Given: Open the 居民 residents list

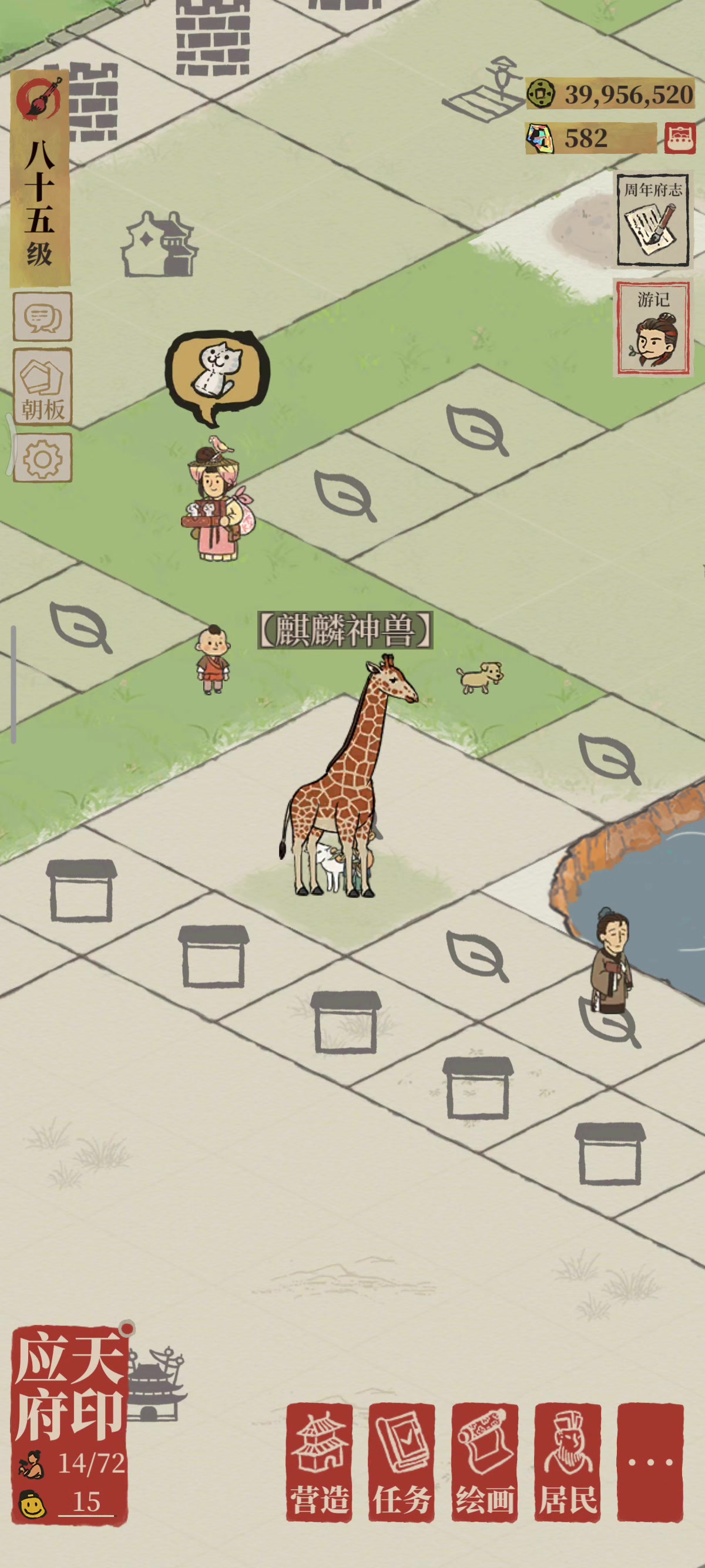Looking at the screenshot, I should (x=568, y=1463).
